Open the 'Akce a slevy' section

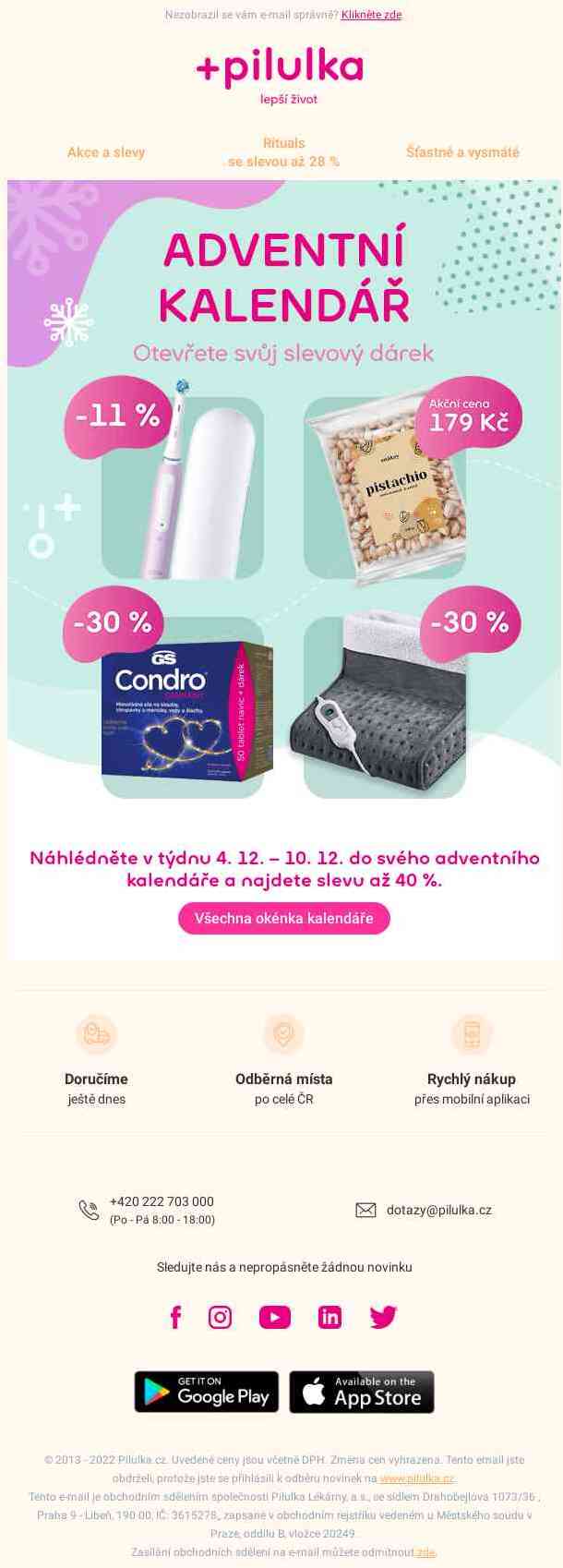click(106, 152)
